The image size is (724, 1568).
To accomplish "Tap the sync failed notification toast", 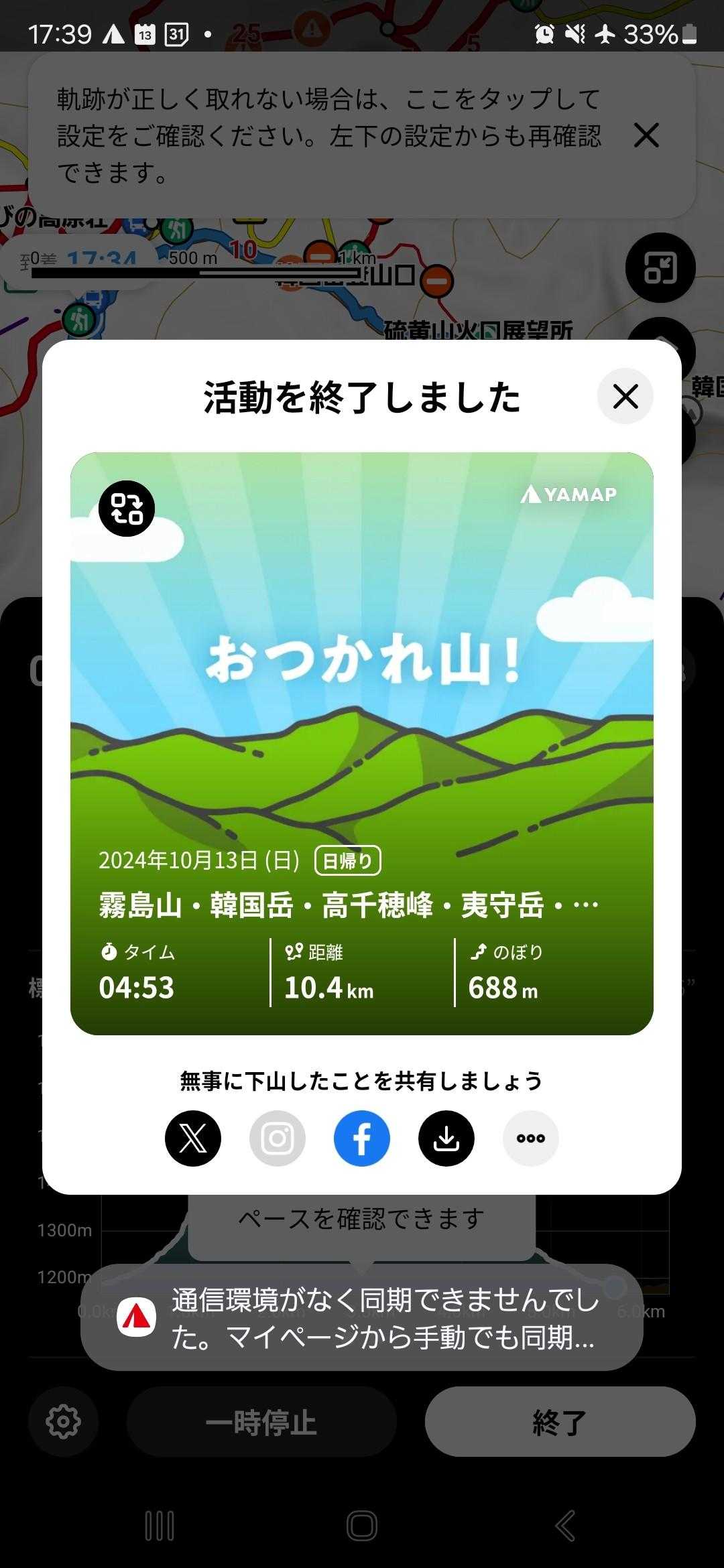I will tap(362, 1318).
